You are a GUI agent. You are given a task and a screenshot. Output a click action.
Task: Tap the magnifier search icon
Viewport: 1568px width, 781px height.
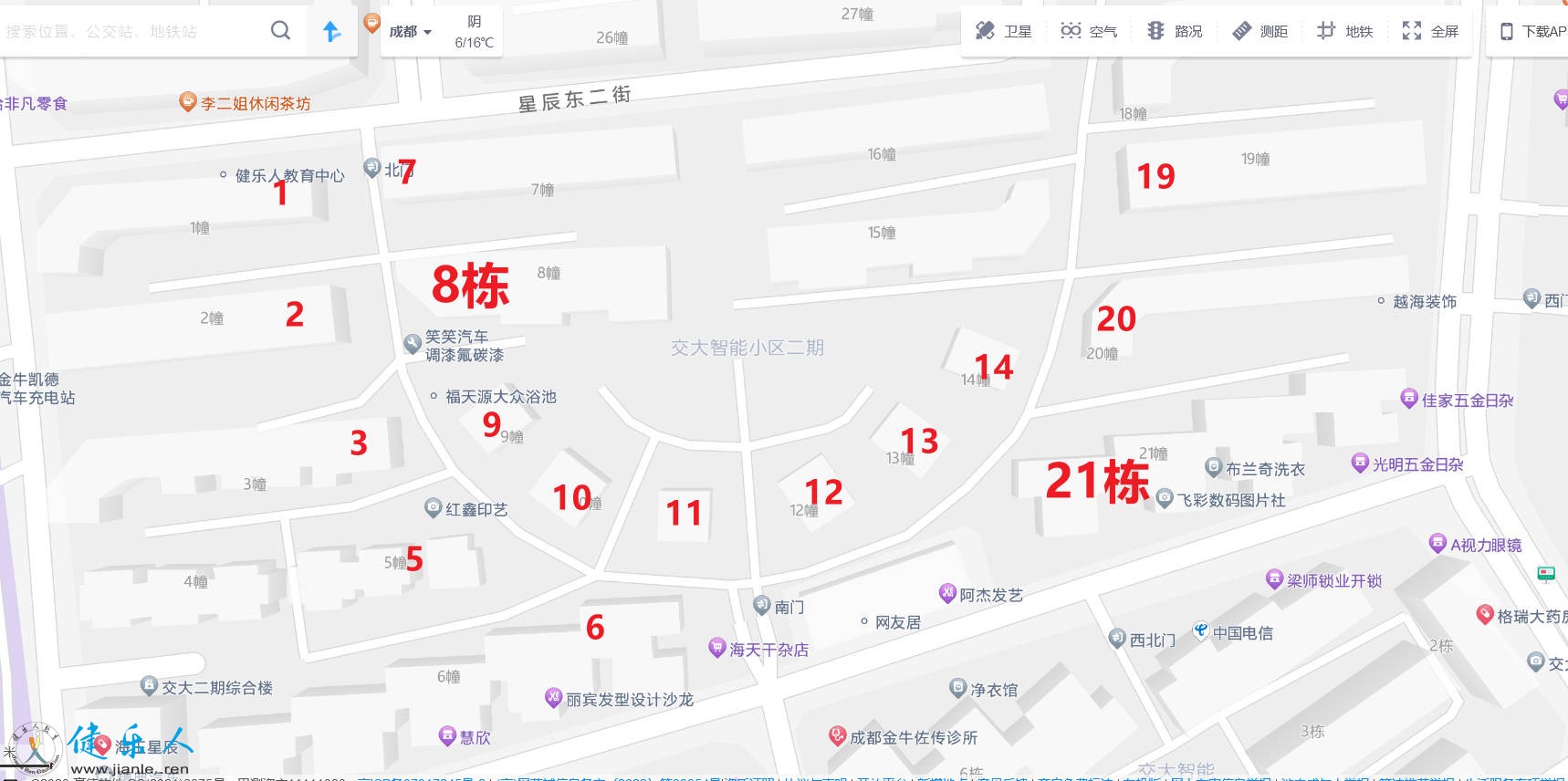280,31
